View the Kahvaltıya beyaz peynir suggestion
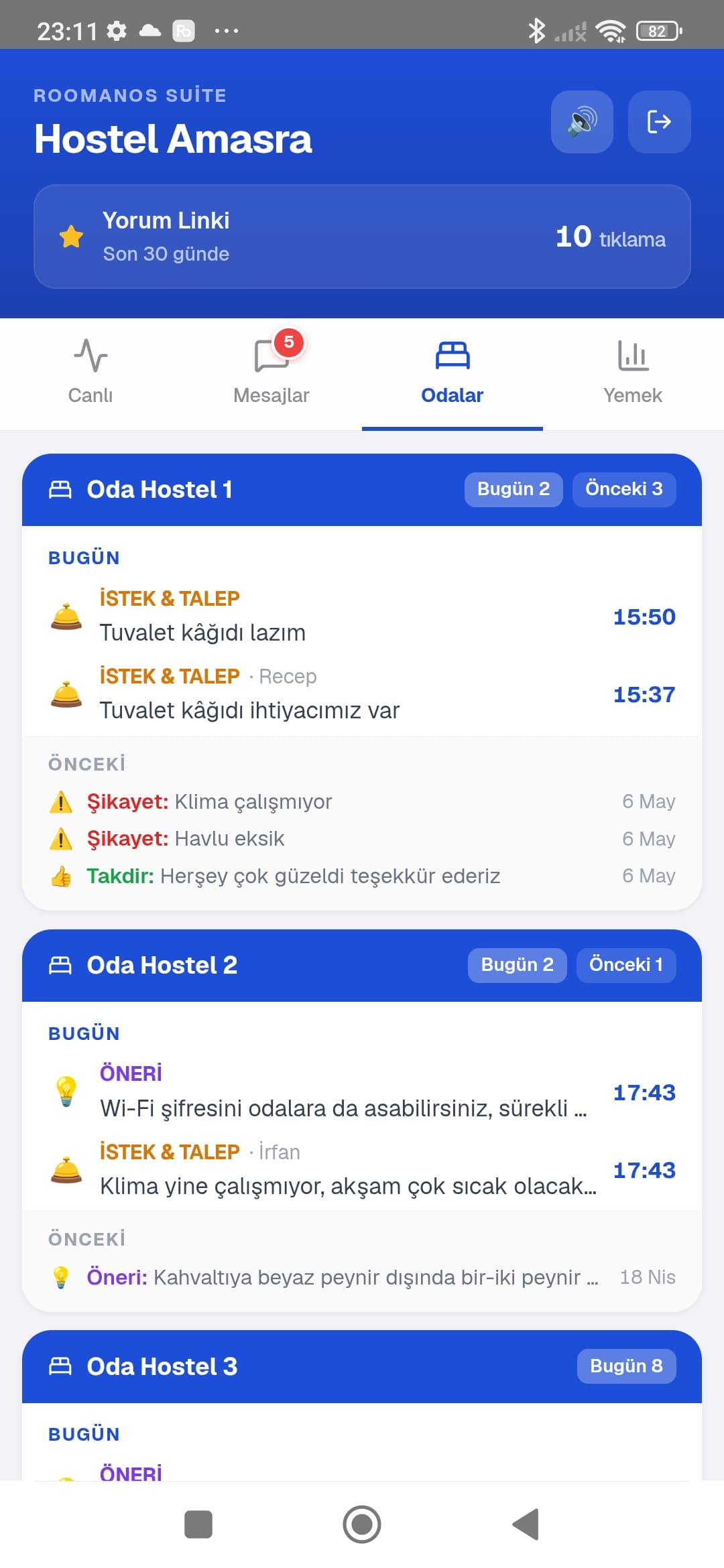Viewport: 724px width, 1568px height. pos(362,1277)
